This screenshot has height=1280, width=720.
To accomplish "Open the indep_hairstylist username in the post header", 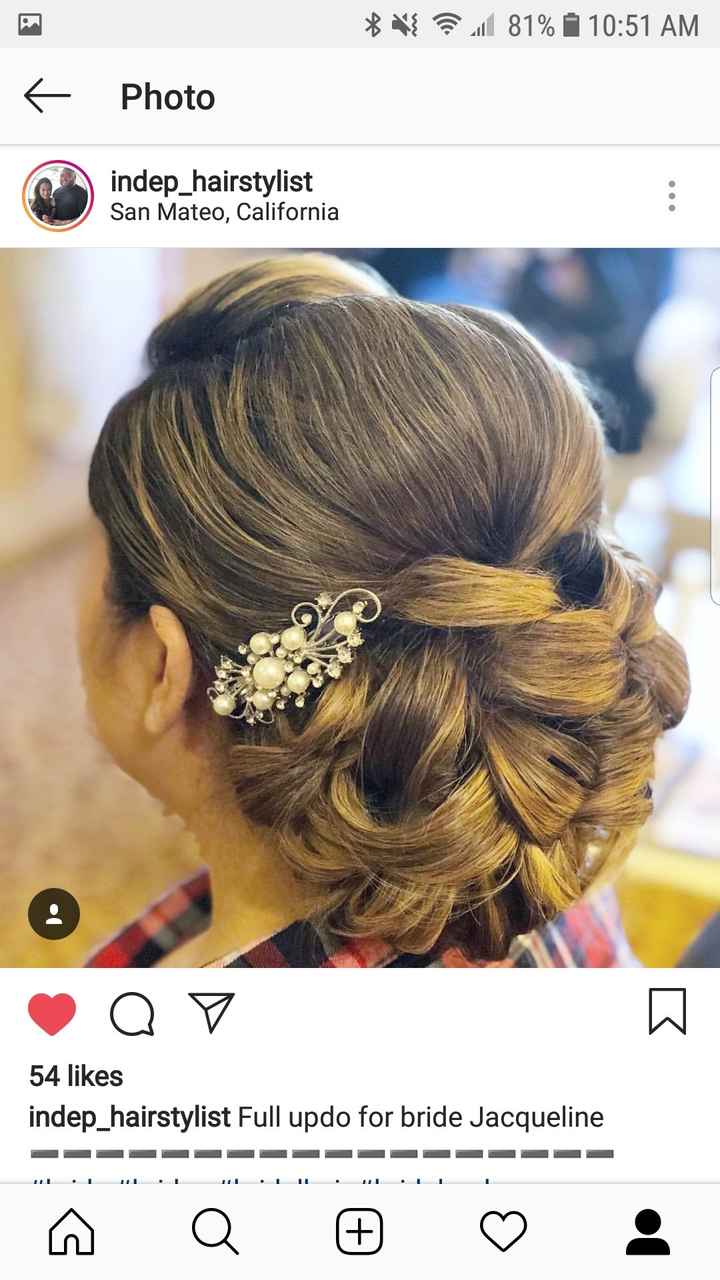I will click(x=211, y=181).
